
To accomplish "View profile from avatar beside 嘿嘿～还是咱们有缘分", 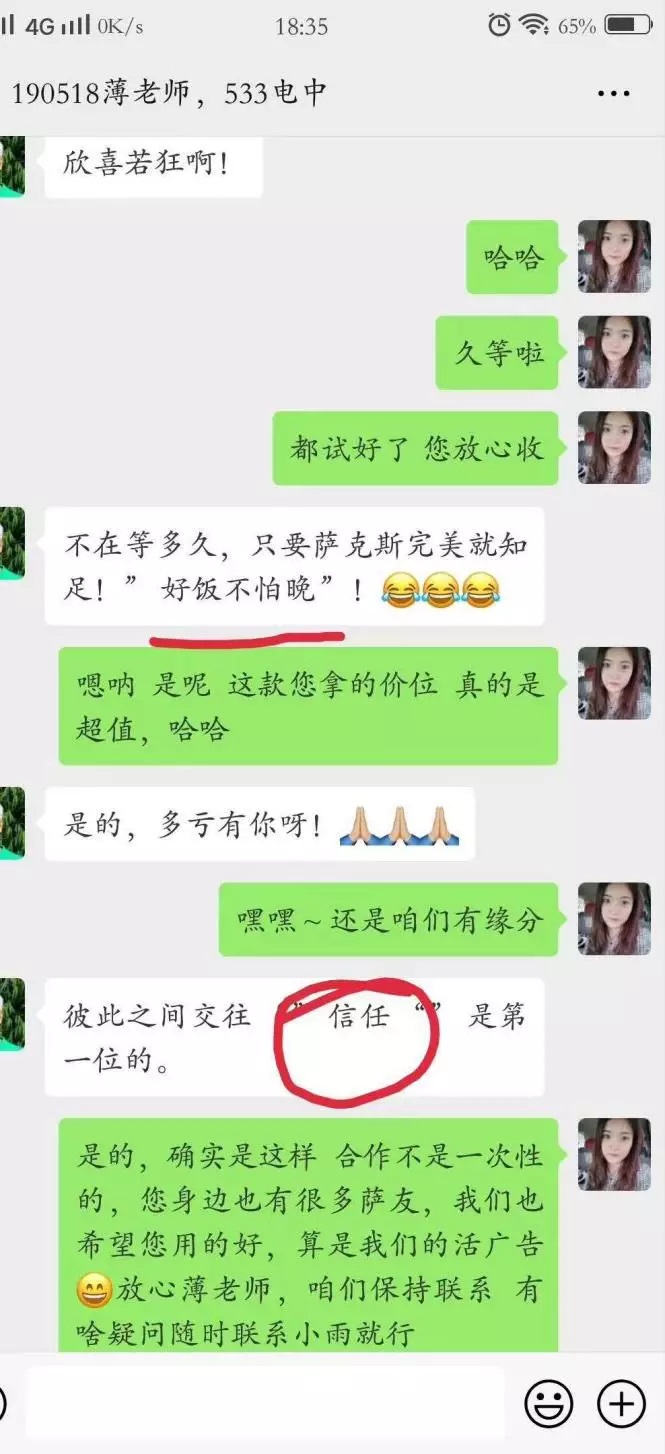I will tap(615, 918).
